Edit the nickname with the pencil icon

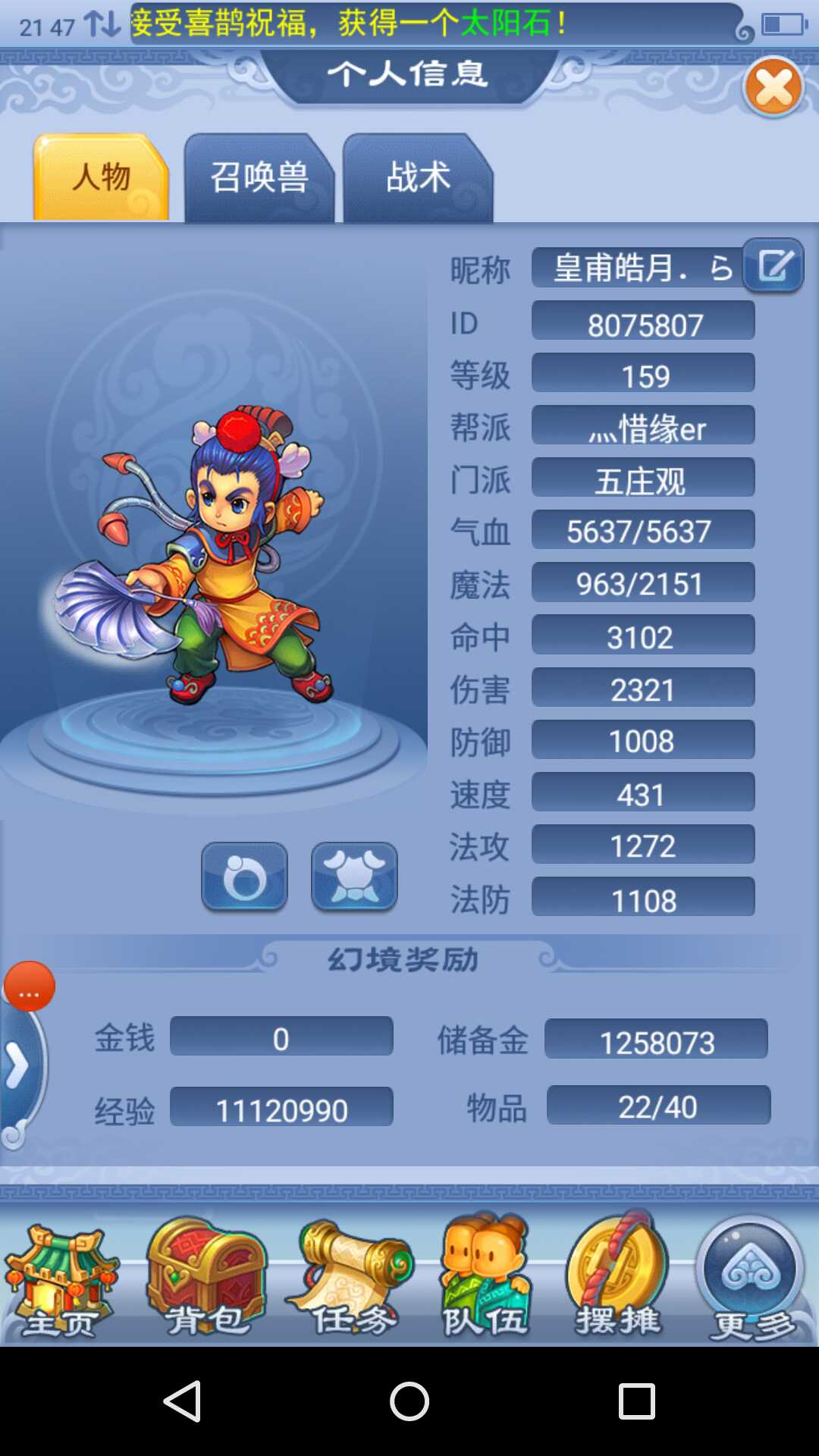click(773, 265)
